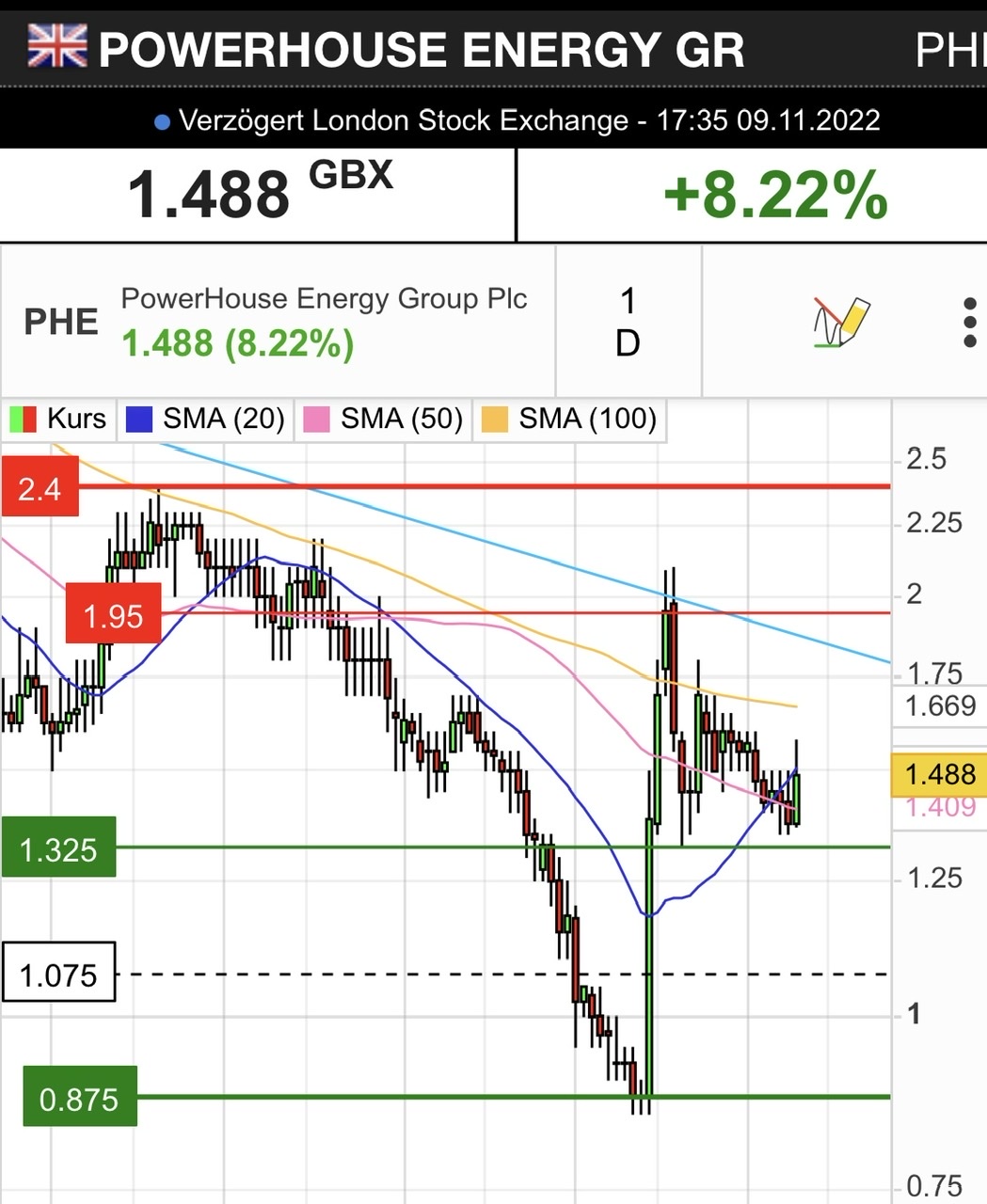987x1204 pixels.
Task: Click the blue delayed-quote dot icon
Action: [x=162, y=119]
